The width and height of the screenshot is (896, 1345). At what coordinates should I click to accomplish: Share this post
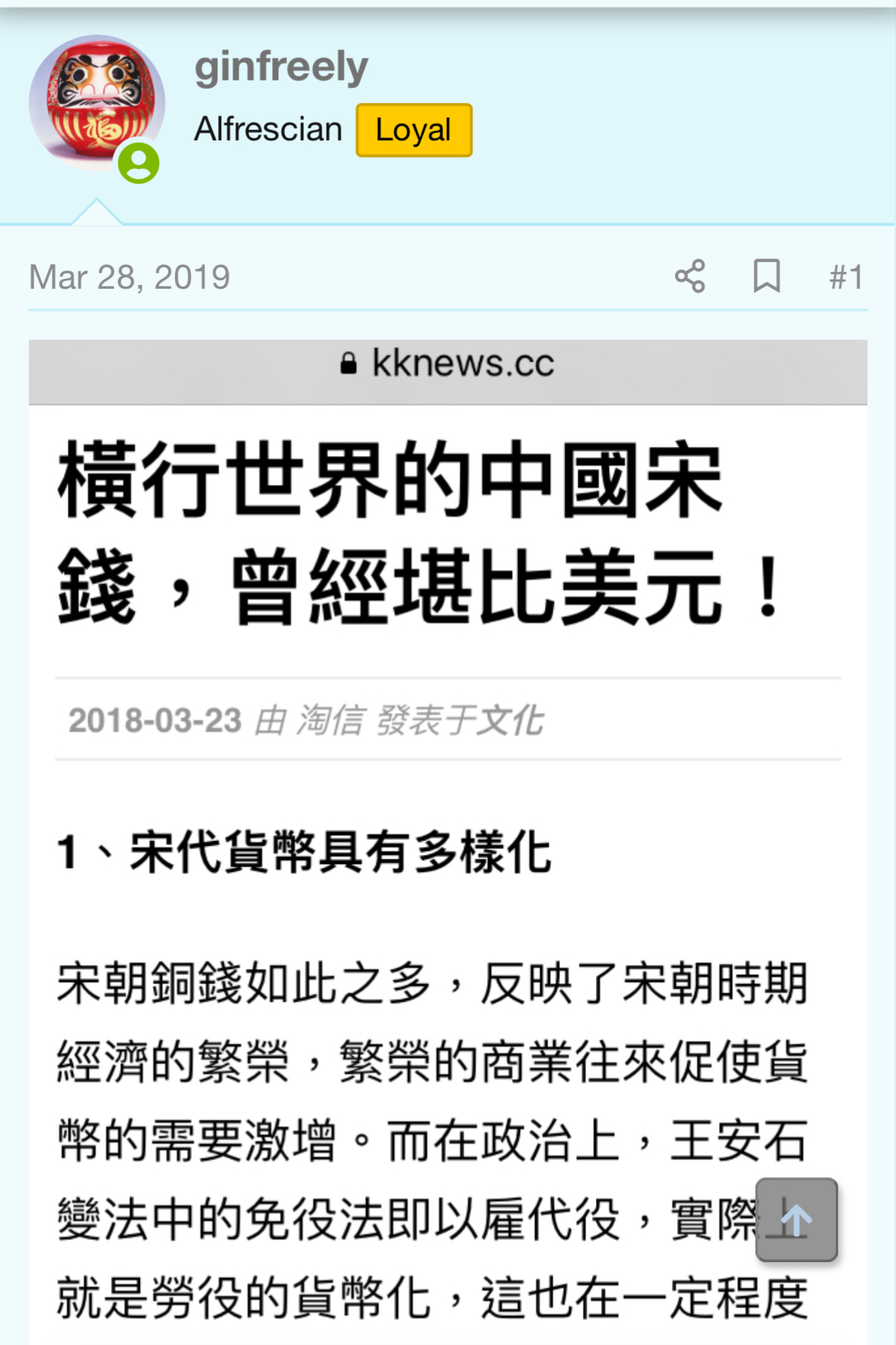(x=690, y=277)
